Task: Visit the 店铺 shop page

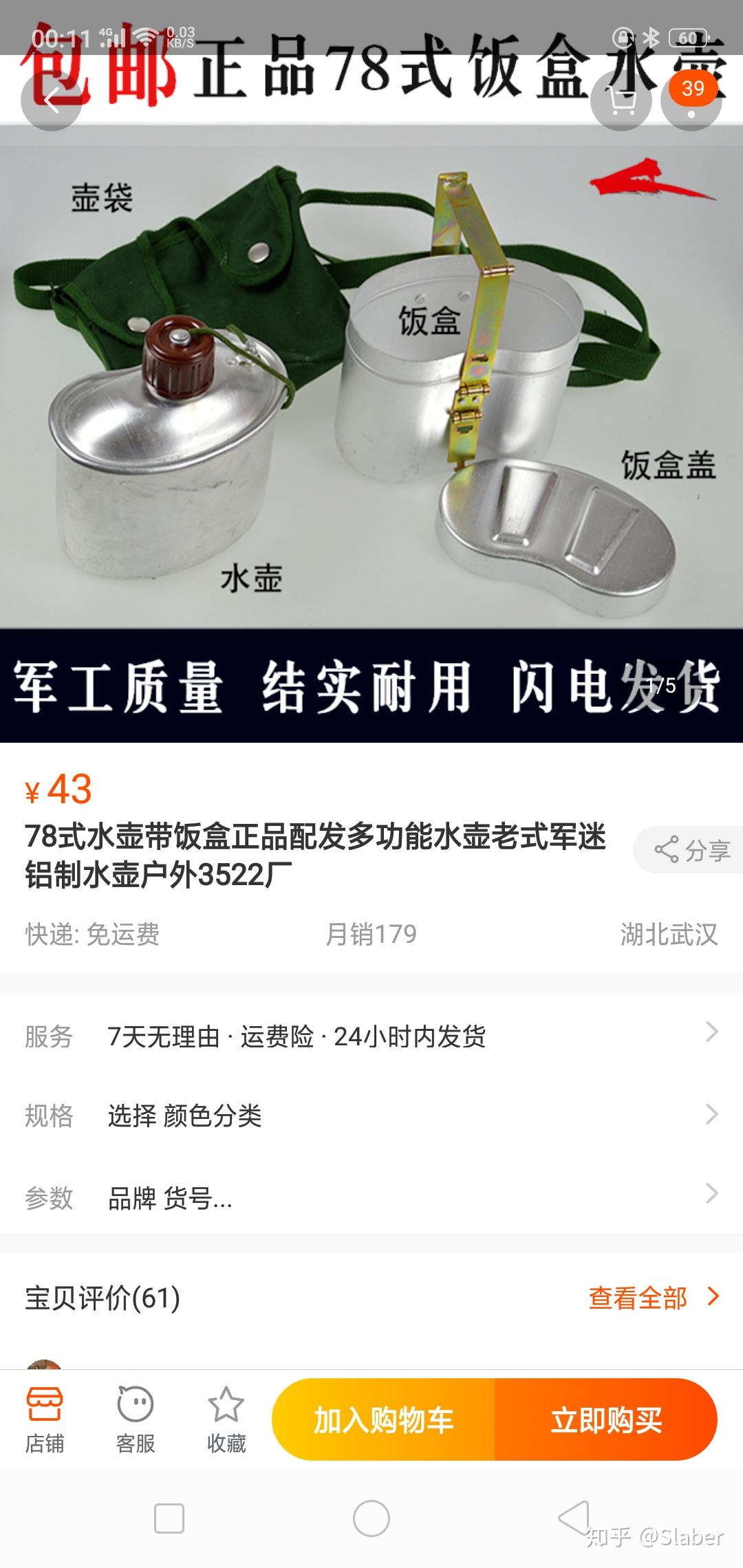Action: 45,1419
